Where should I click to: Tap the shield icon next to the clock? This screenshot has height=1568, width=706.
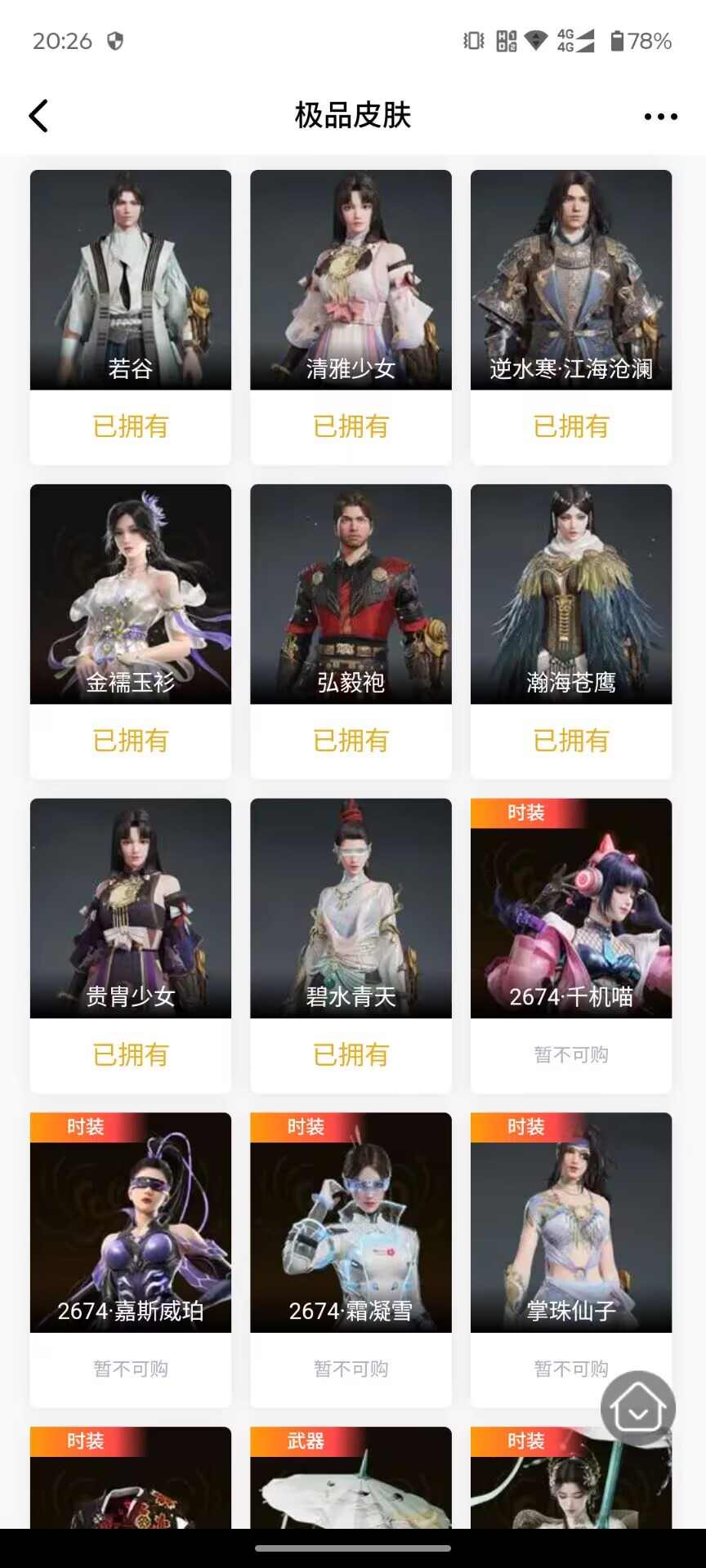tap(114, 40)
